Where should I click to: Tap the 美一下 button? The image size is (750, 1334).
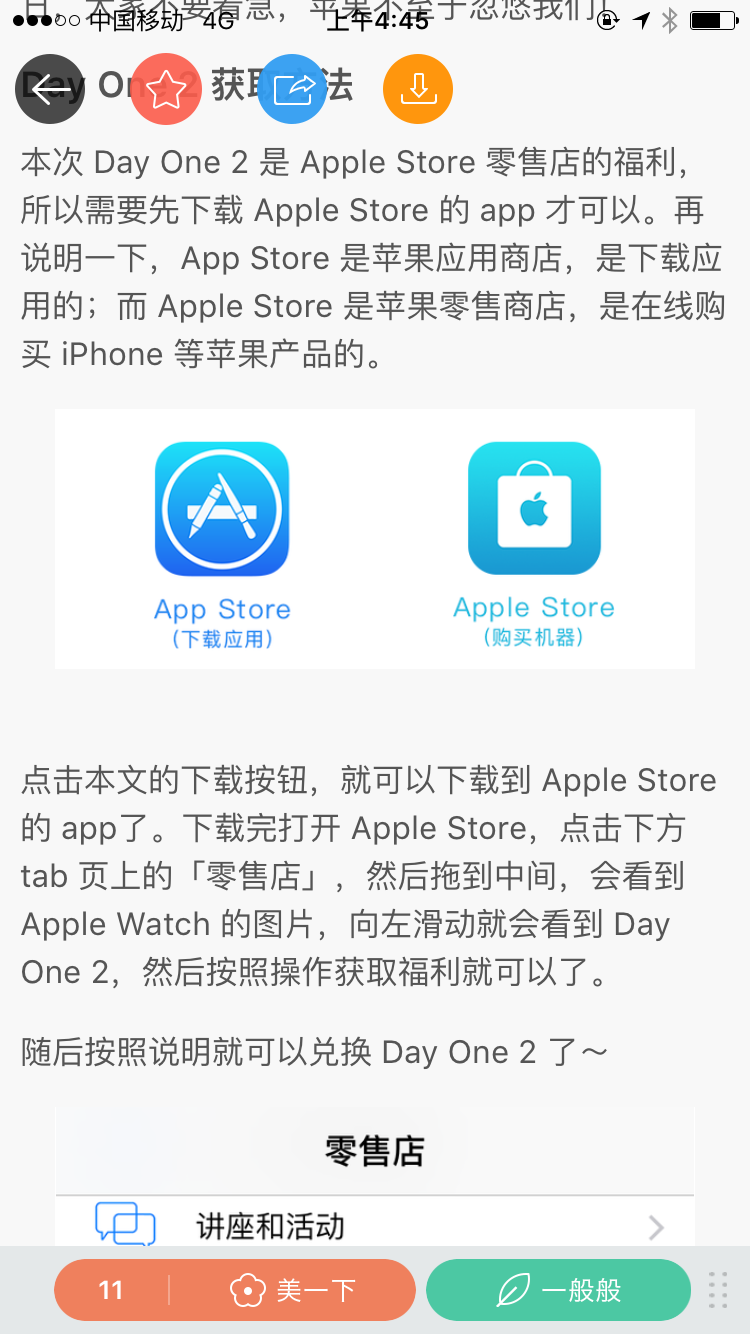(x=292, y=1290)
